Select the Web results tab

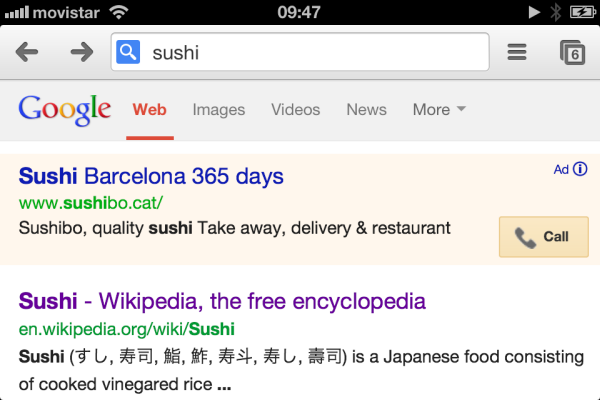point(150,110)
